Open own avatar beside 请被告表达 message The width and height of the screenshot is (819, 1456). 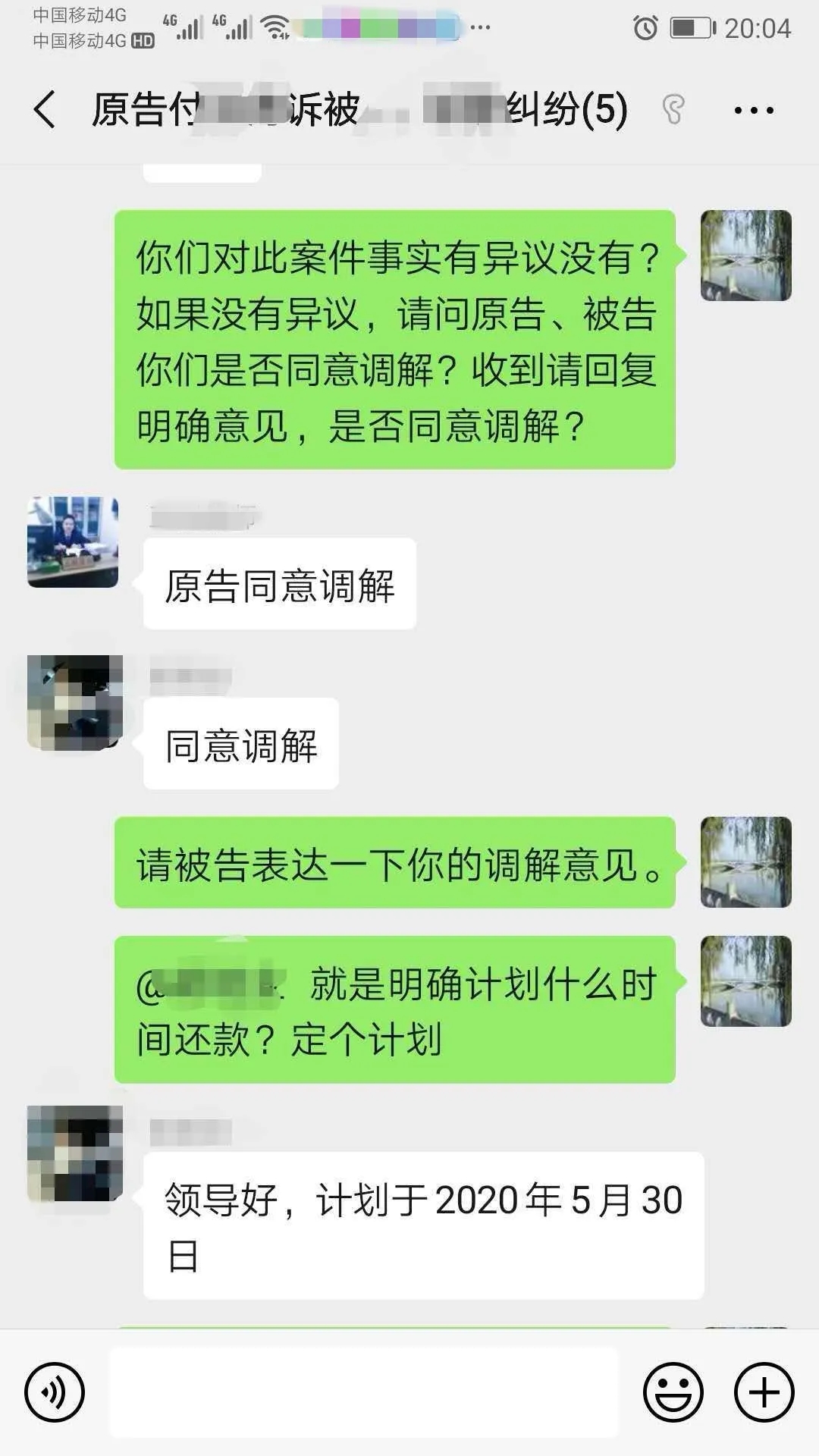coord(745,862)
